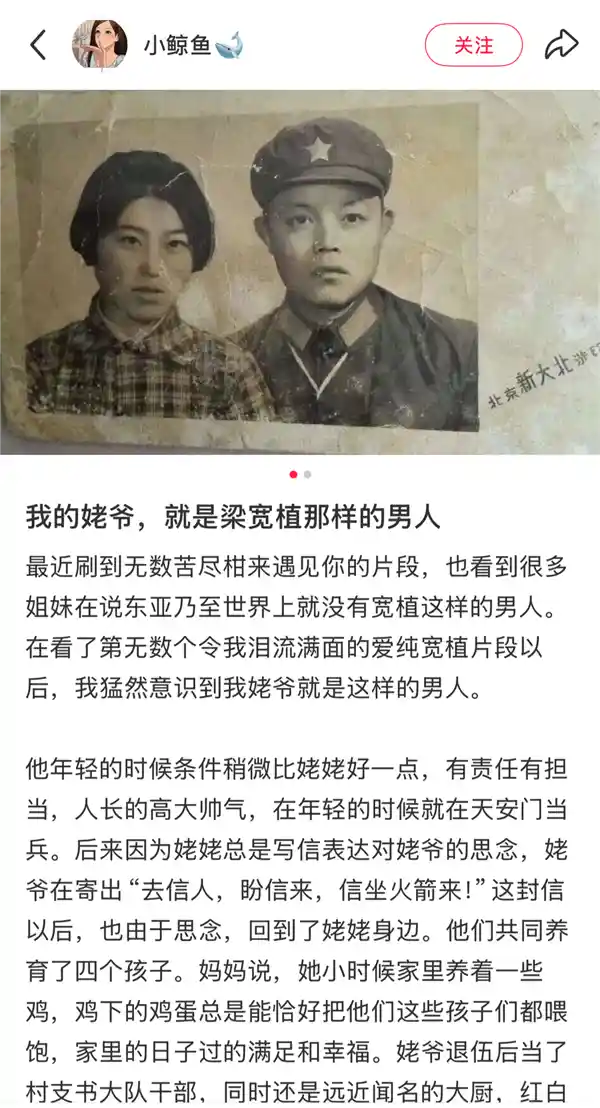
Task: Open the old black-and-white photo
Action: tap(300, 272)
